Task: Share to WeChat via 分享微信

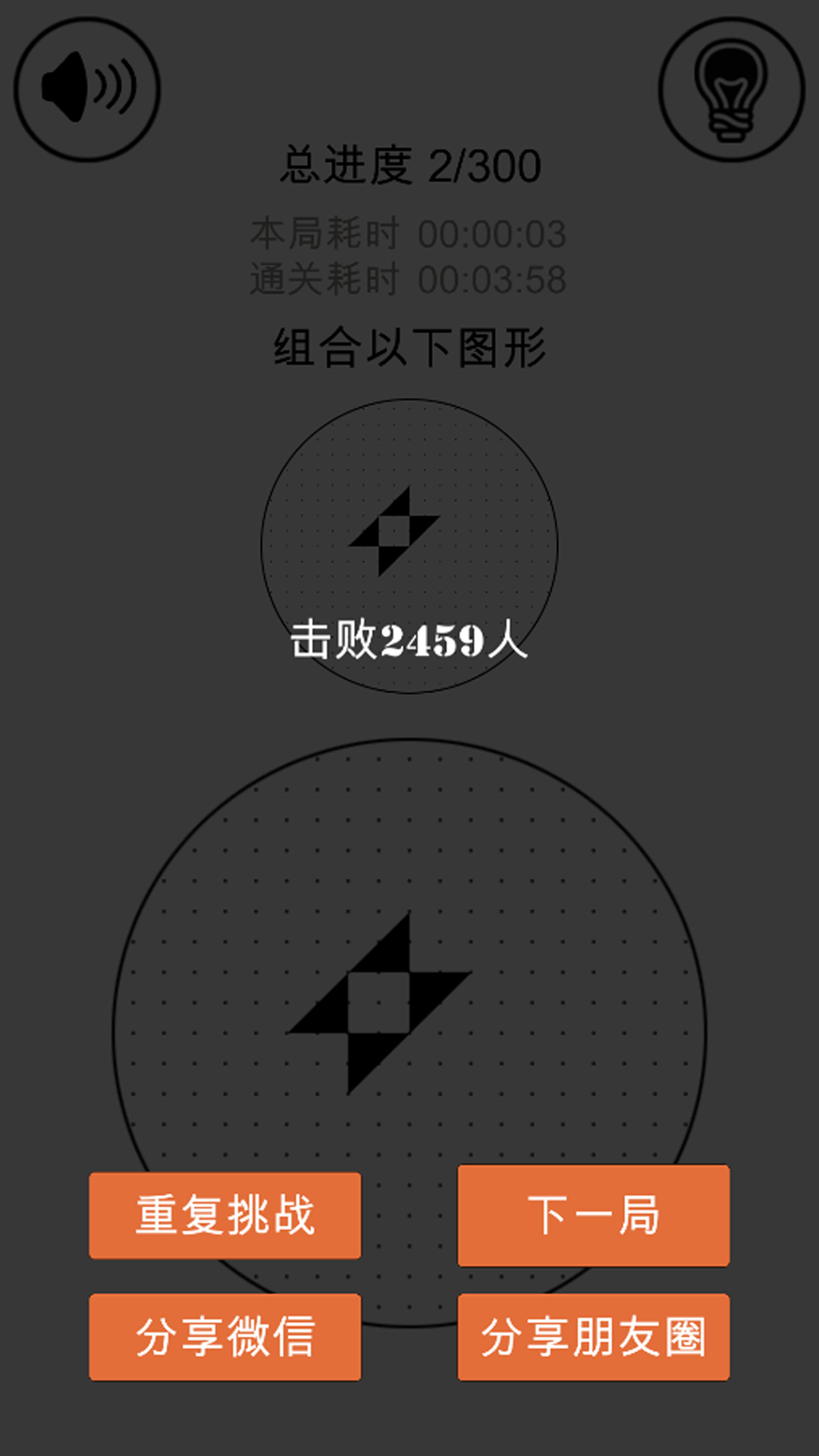Action: pos(225,1336)
